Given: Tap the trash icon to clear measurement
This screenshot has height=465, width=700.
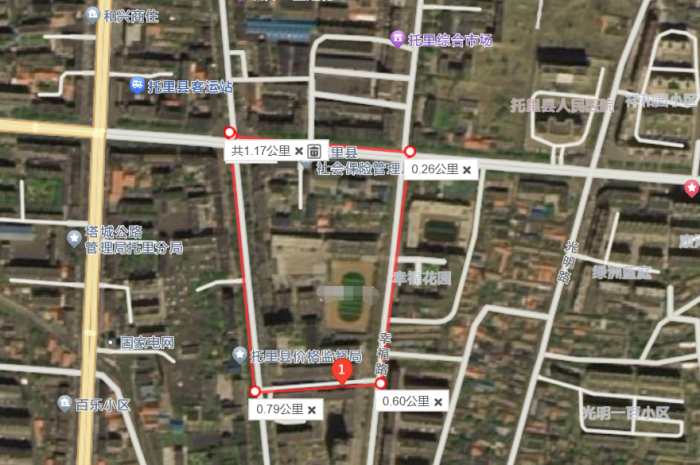Looking at the screenshot, I should [314, 151].
